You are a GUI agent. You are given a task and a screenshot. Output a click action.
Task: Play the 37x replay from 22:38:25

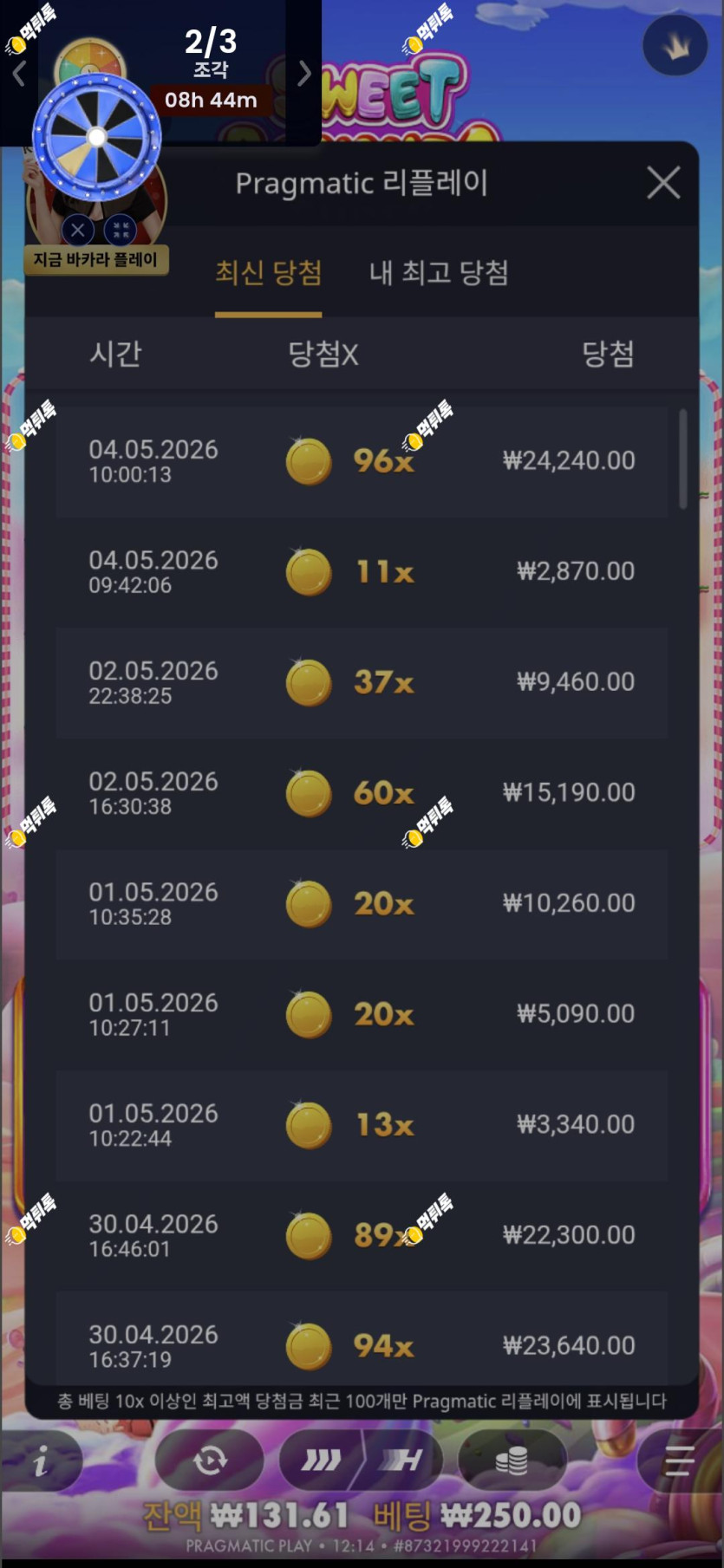[x=362, y=683]
